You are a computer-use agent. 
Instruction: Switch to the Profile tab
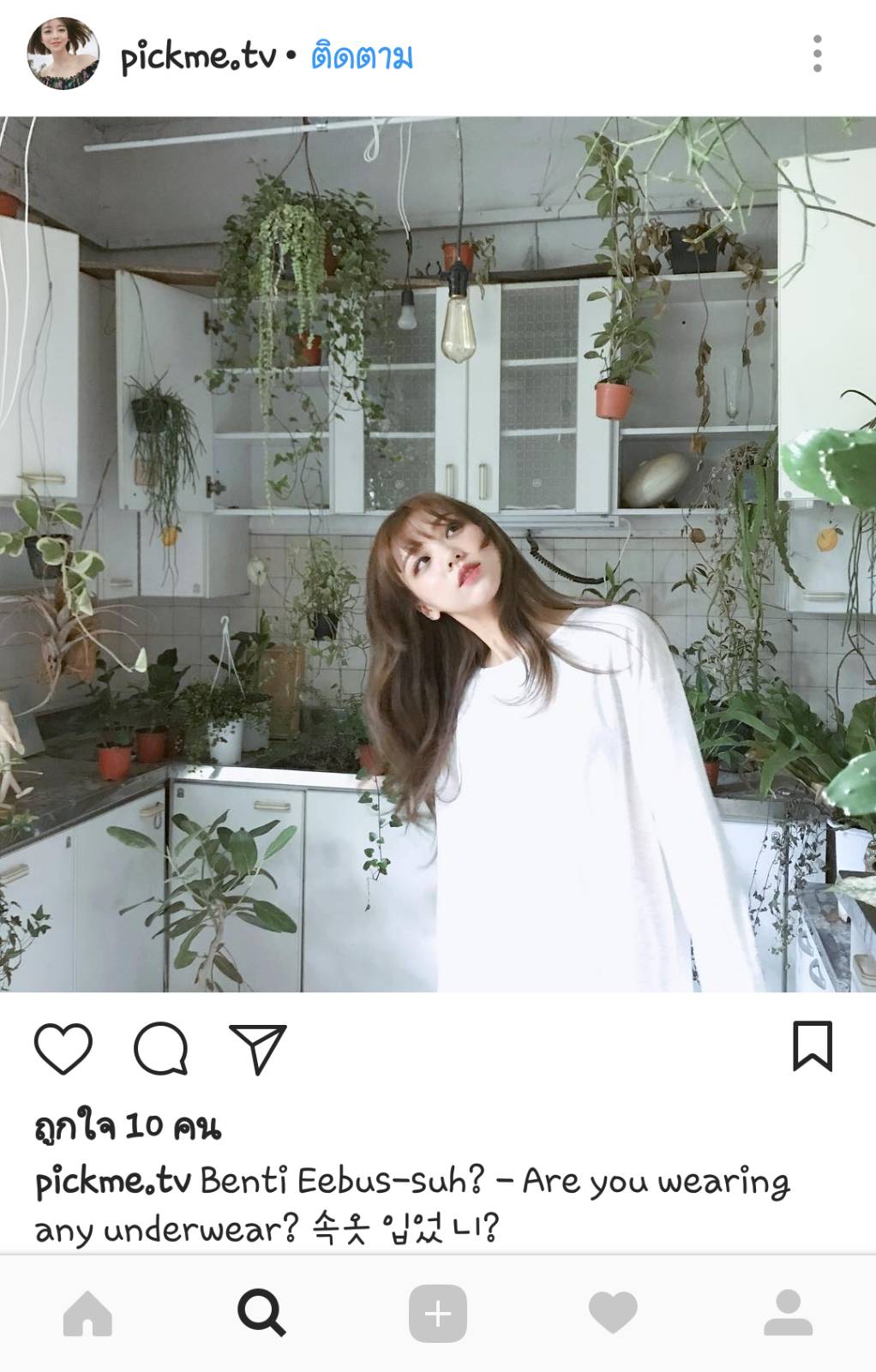click(x=788, y=1314)
